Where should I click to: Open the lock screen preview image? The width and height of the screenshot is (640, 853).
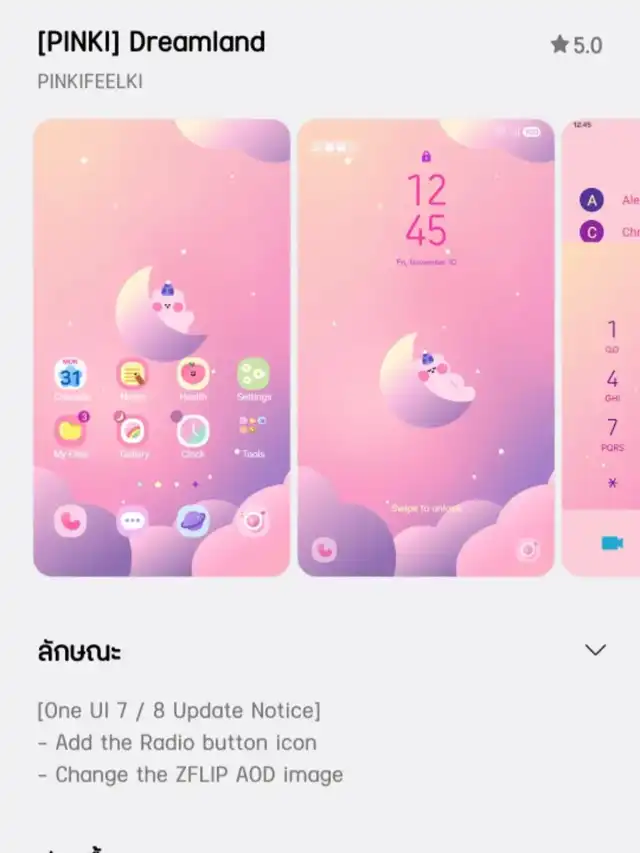click(x=426, y=348)
